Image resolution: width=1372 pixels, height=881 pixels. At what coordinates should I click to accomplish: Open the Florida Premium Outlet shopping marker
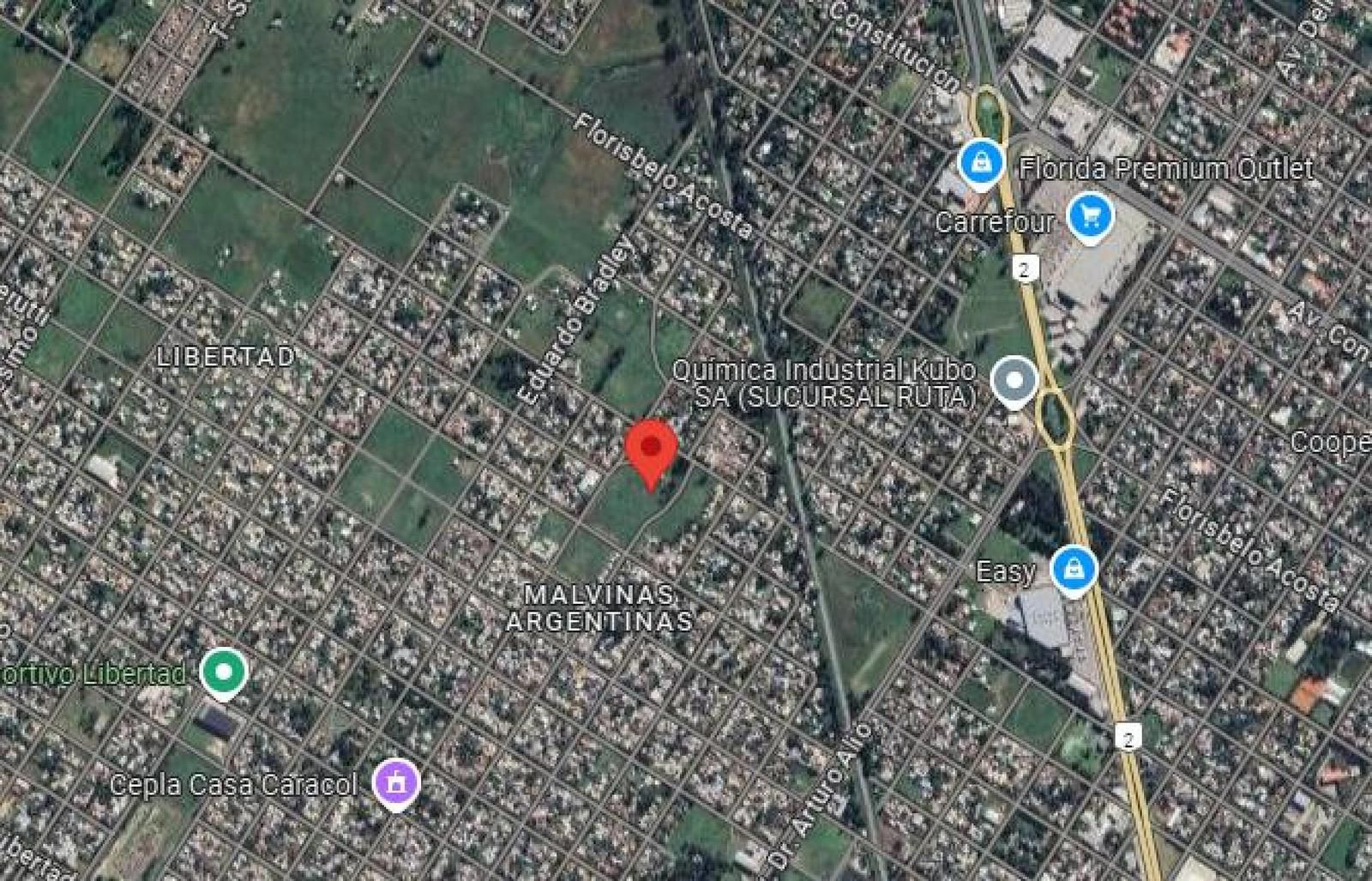[x=982, y=164]
